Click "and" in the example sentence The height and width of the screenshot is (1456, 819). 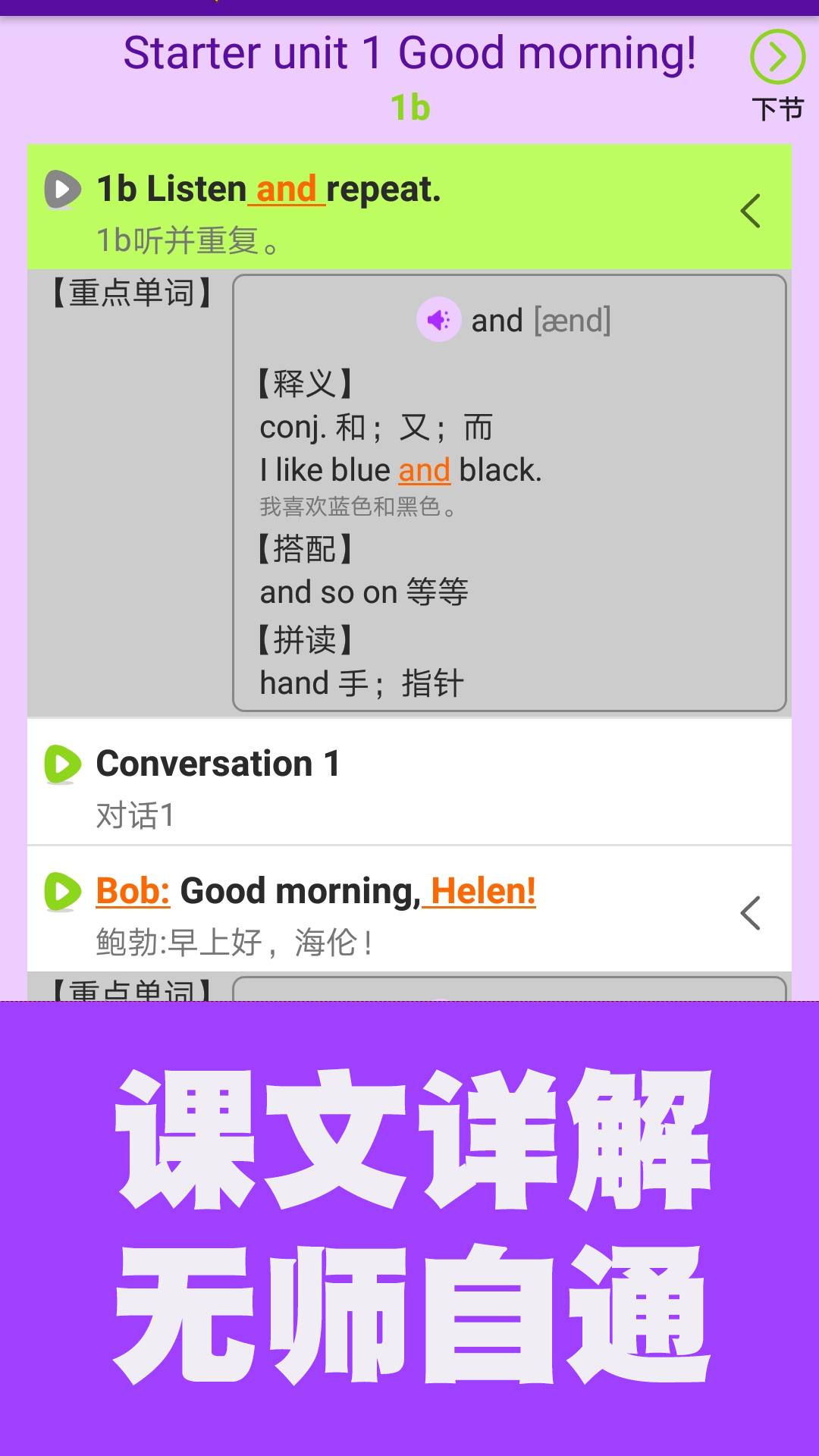pos(424,470)
